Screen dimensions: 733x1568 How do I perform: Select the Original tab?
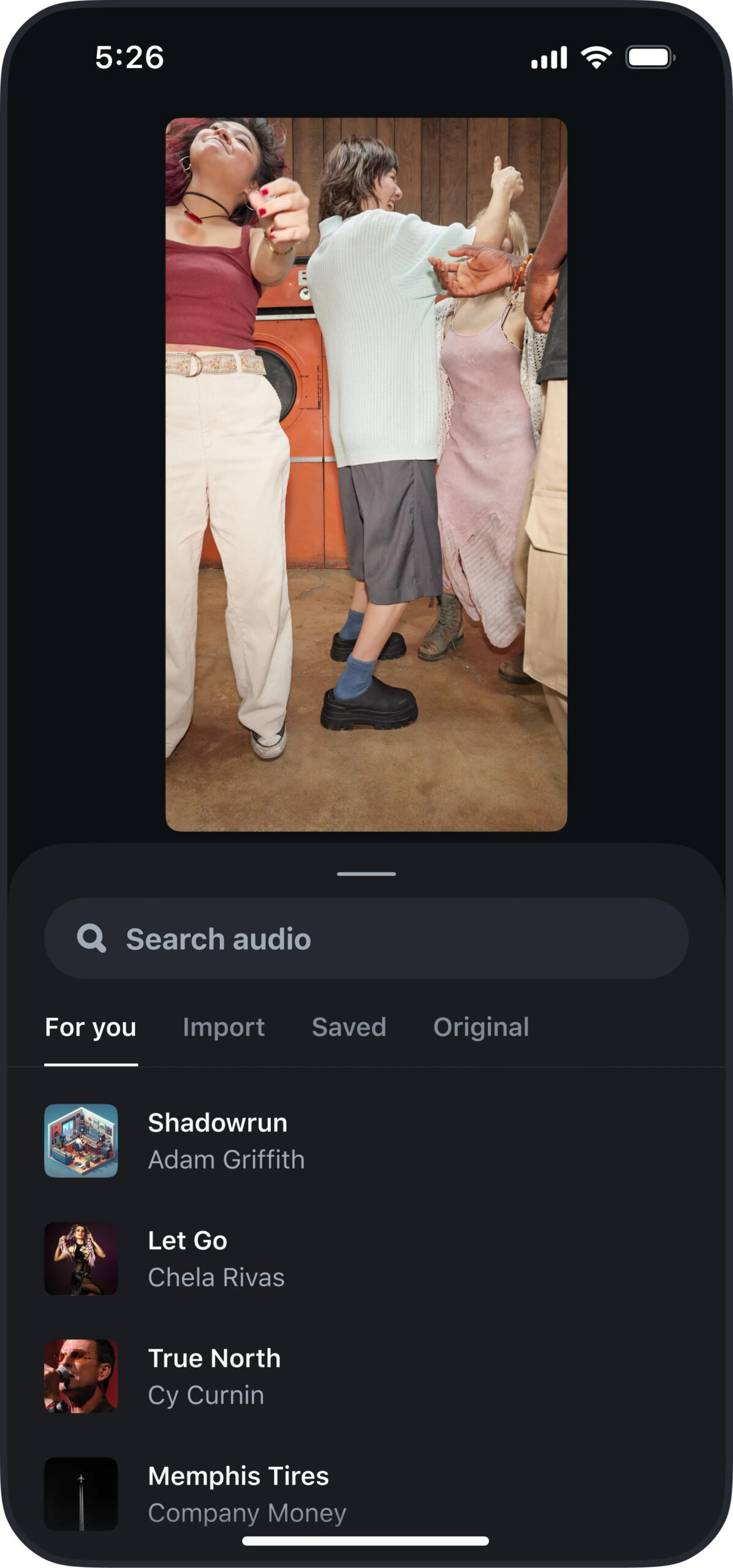pyautogui.click(x=481, y=1027)
